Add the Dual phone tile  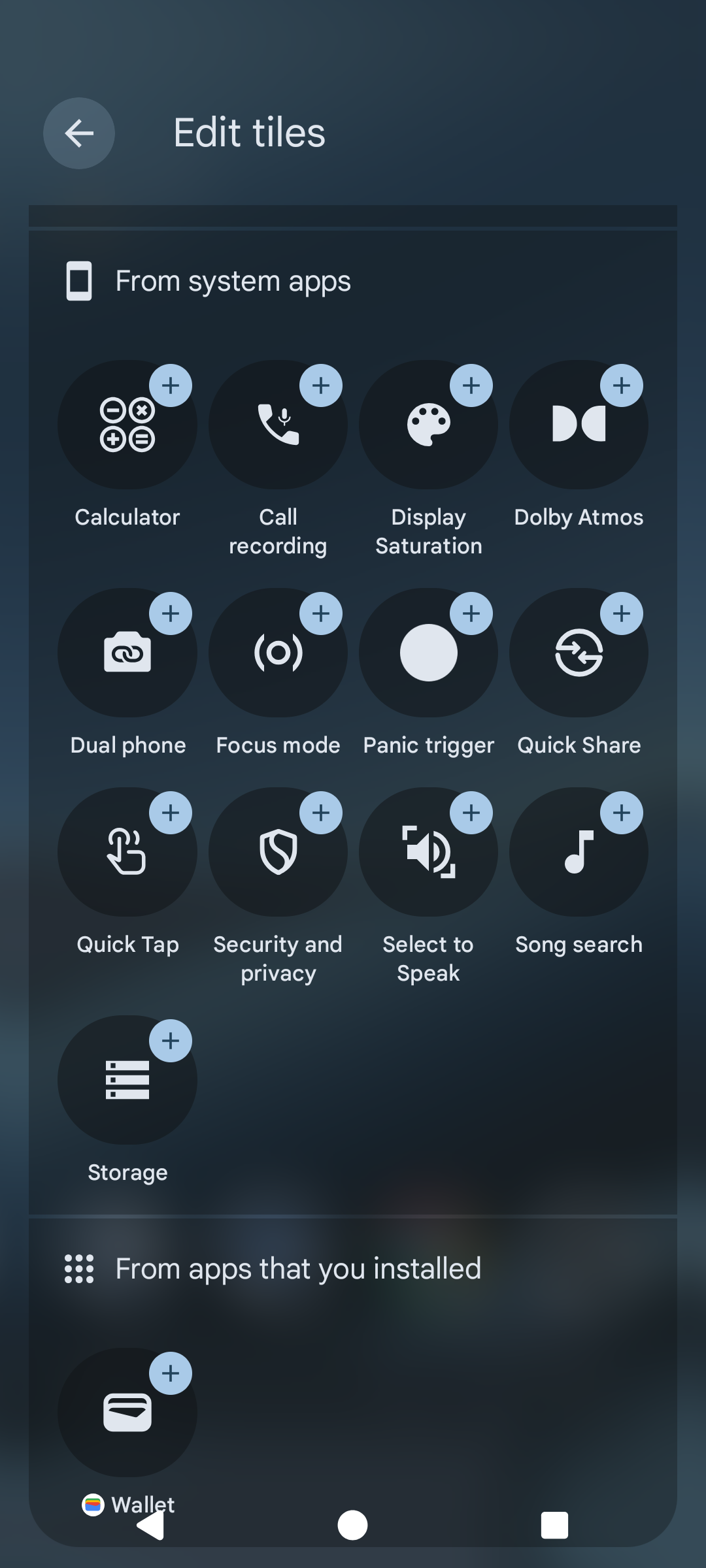[x=170, y=613]
